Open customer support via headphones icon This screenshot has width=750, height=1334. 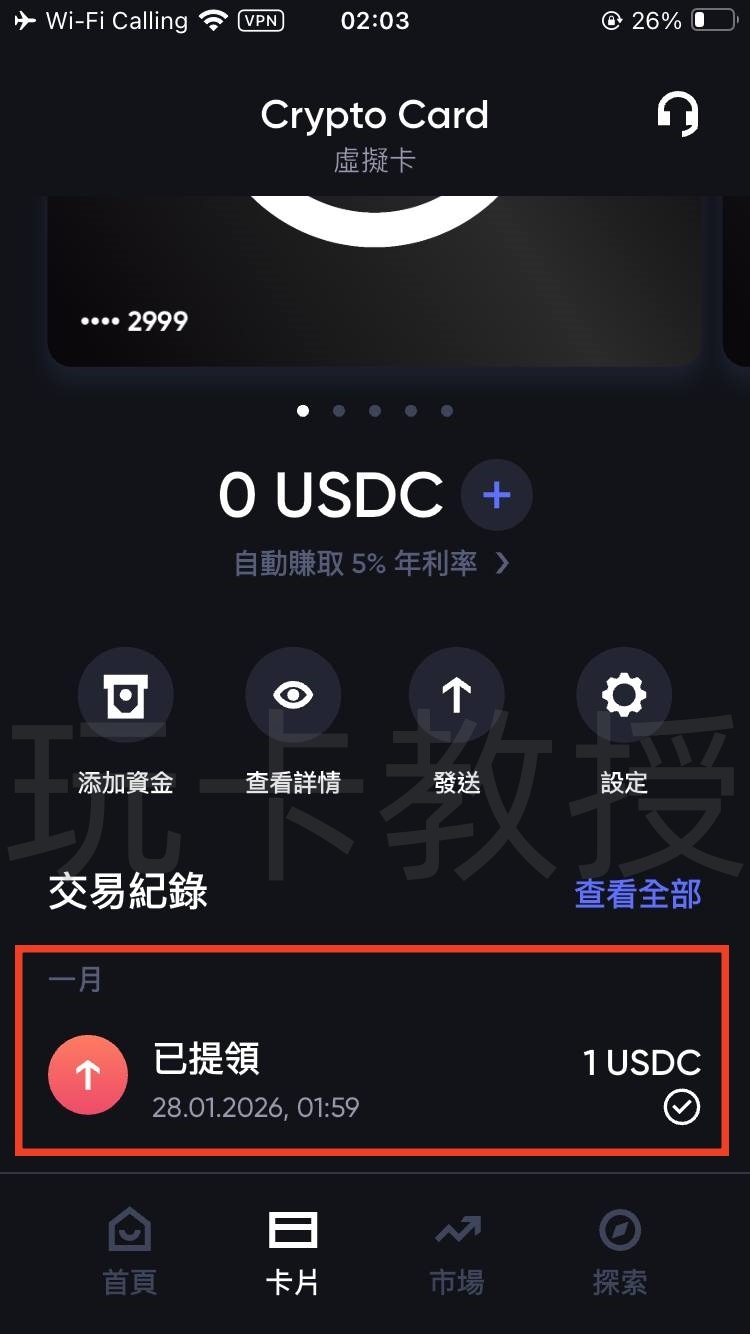coord(678,115)
